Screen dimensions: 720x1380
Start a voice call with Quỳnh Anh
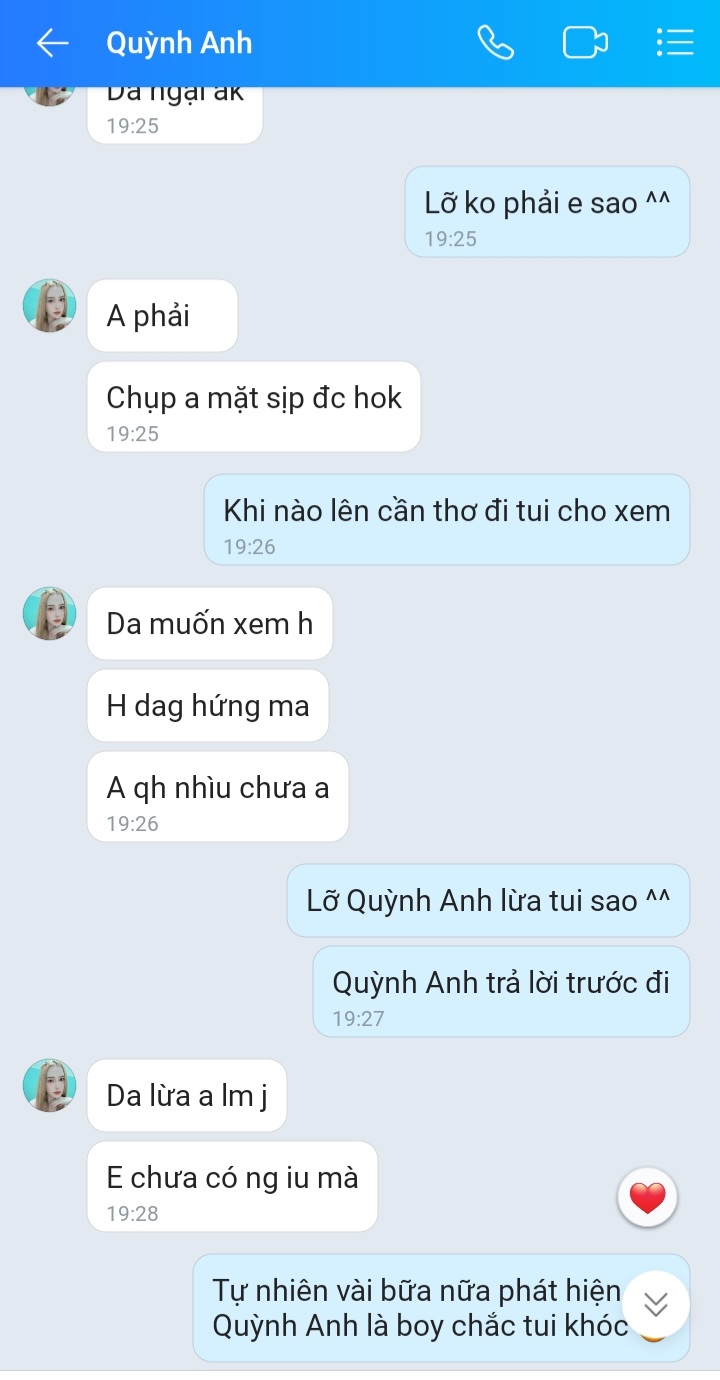tap(495, 43)
